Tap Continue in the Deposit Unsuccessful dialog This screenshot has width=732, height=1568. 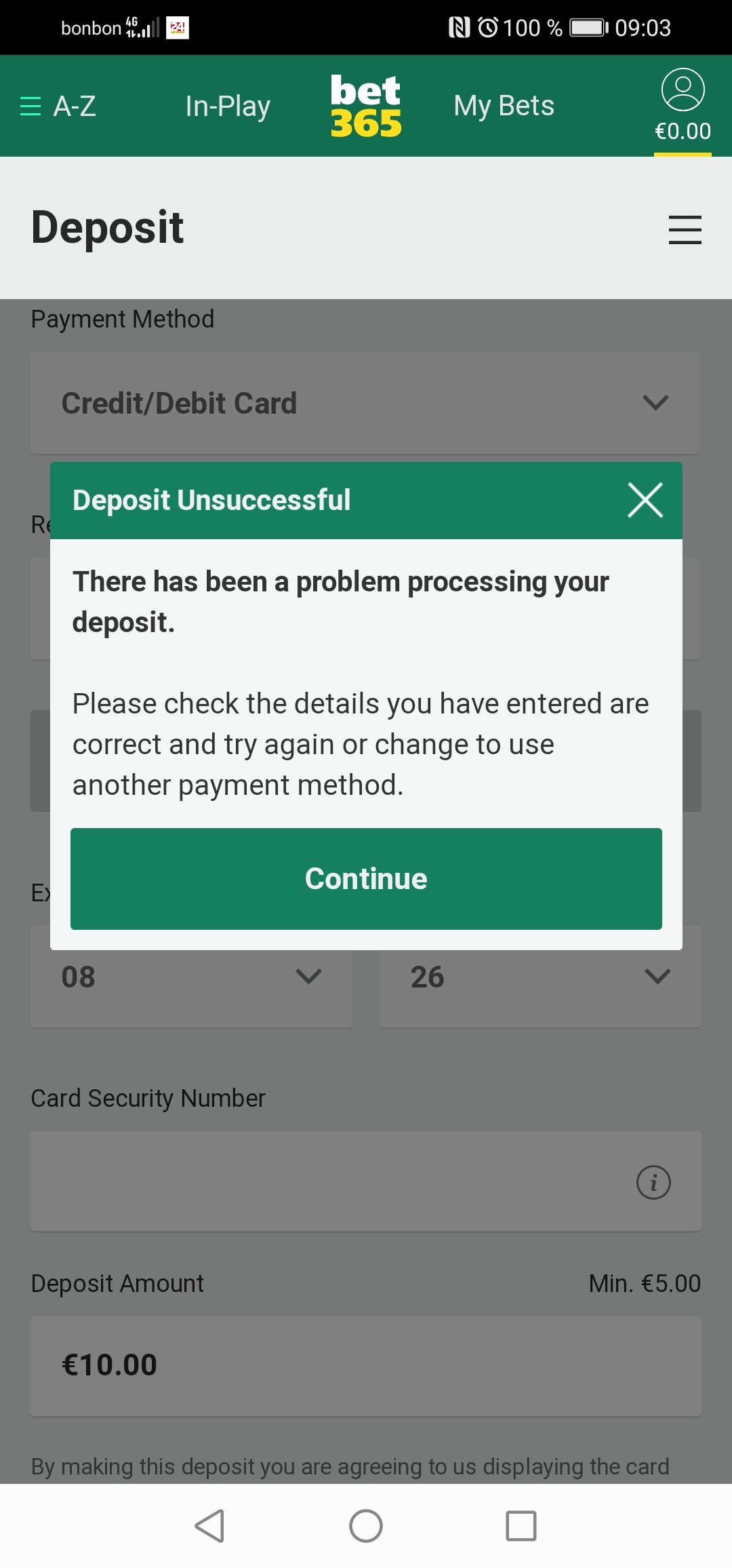pos(366,878)
